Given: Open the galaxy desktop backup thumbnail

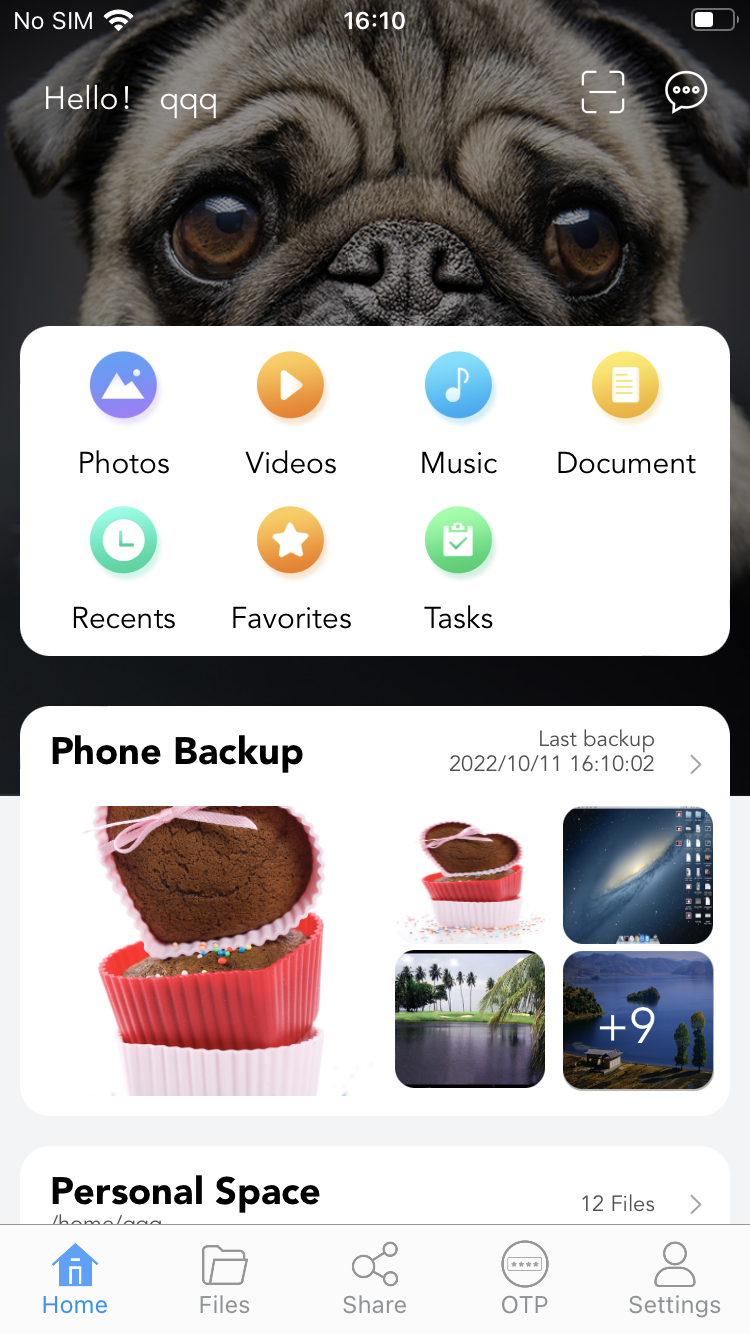Looking at the screenshot, I should pos(638,875).
